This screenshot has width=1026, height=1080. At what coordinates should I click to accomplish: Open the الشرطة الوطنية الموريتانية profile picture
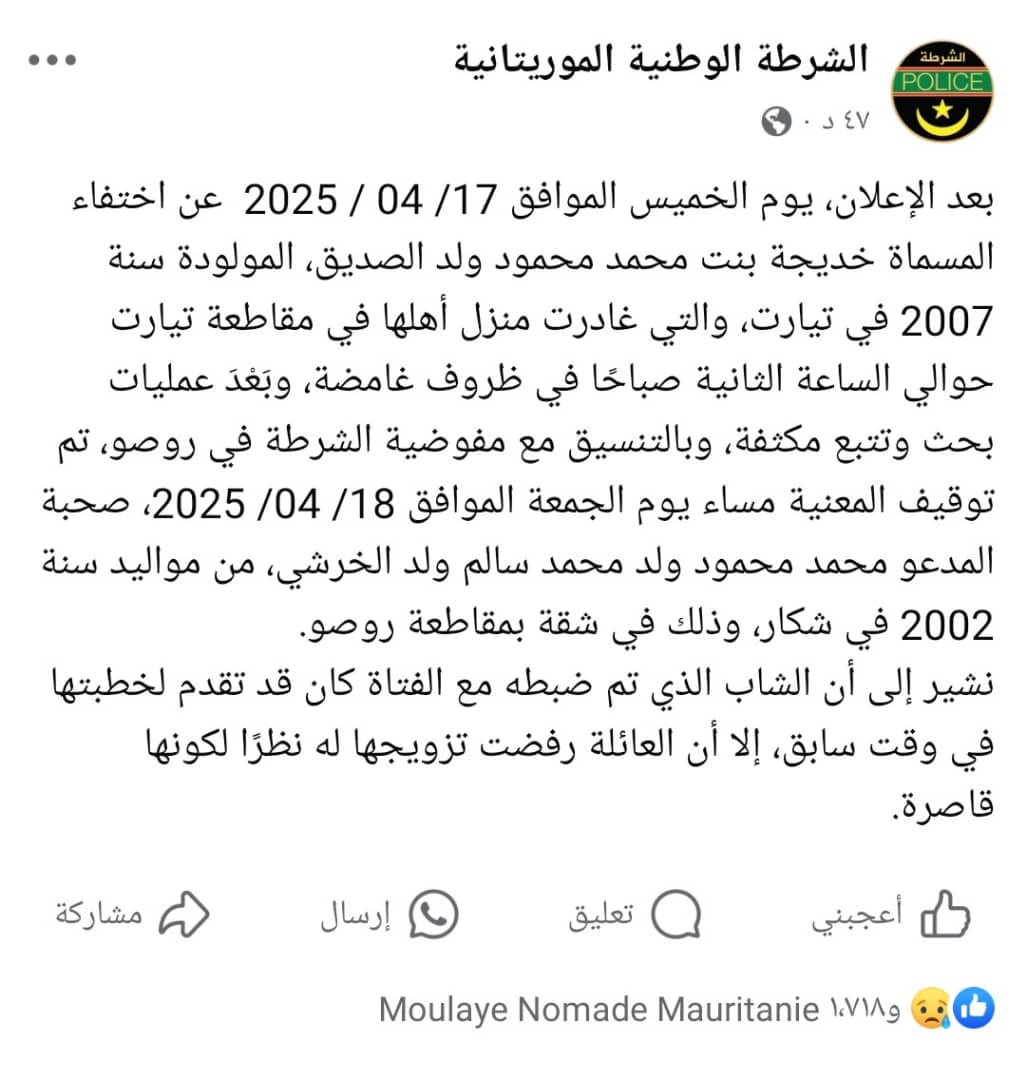pyautogui.click(x=943, y=92)
